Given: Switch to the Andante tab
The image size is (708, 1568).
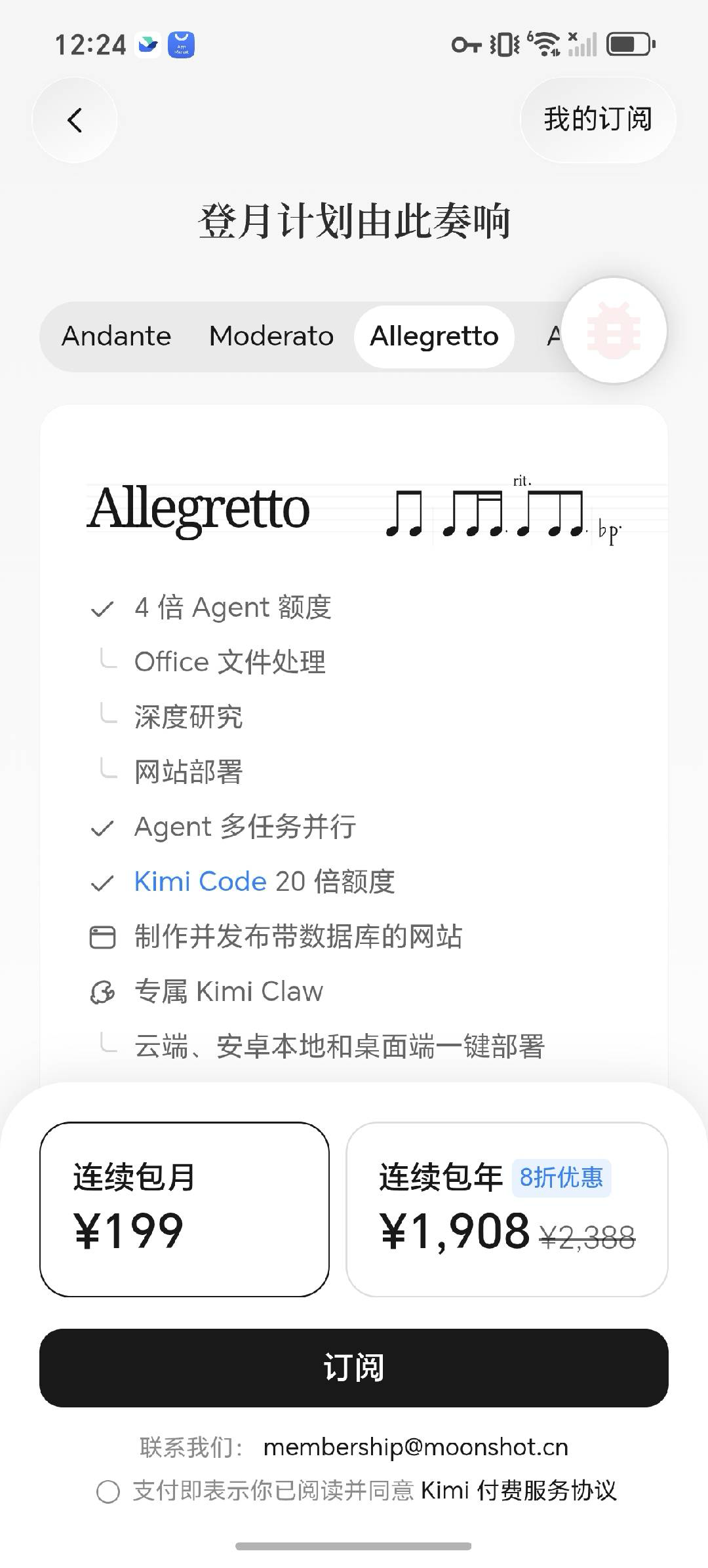Looking at the screenshot, I should [x=115, y=336].
